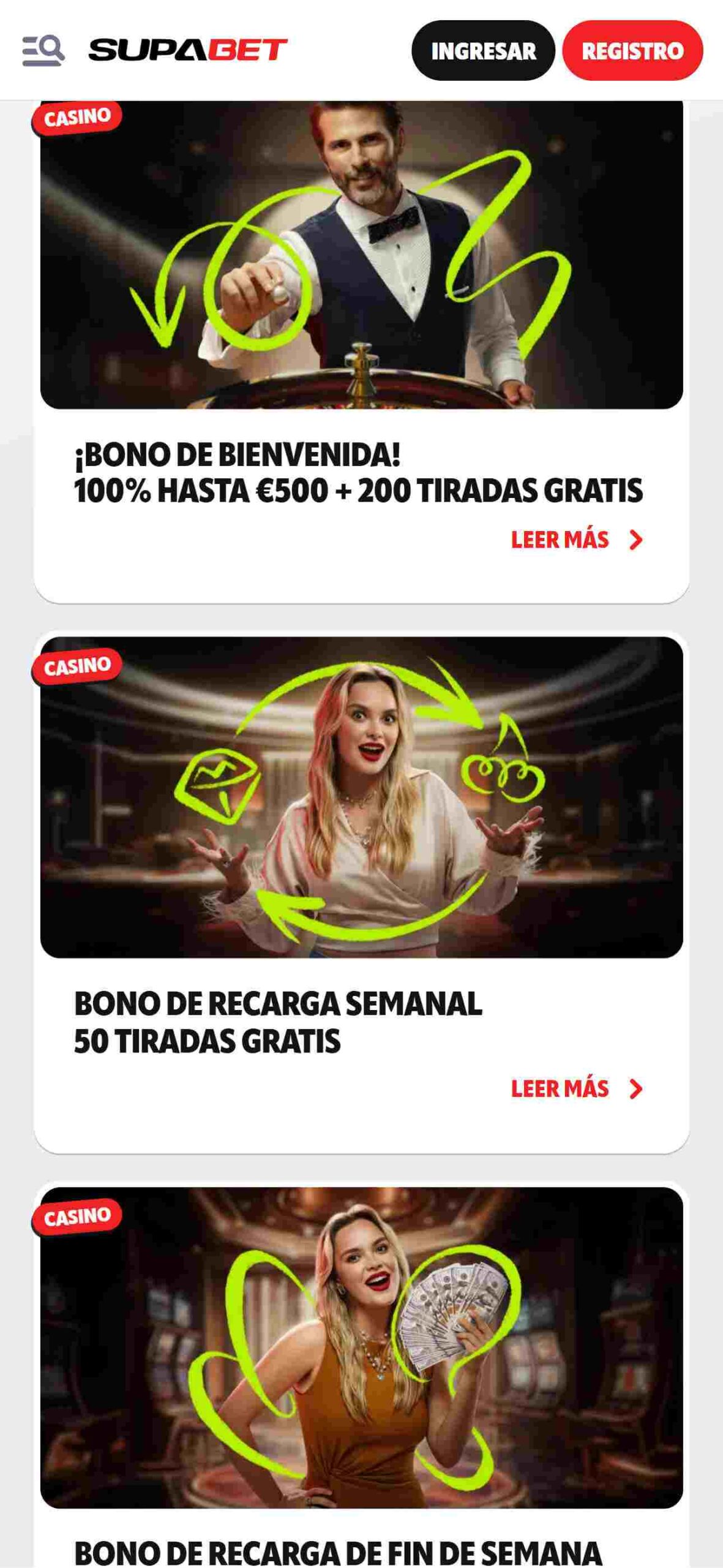Click the red CASINO badge on welcome bonus card

tap(78, 117)
